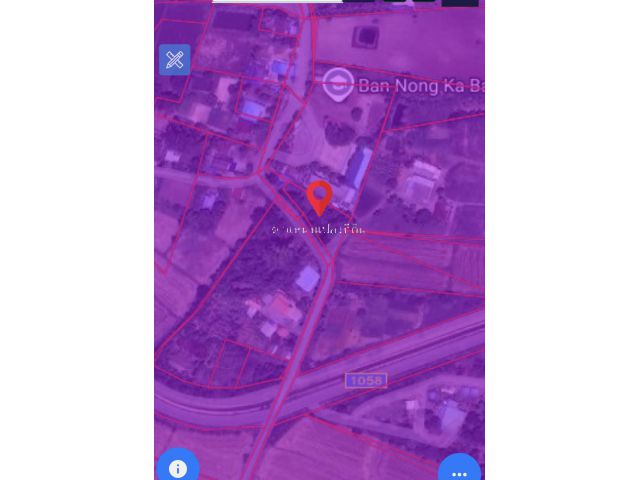Select the Ban Nong Ka Ba place marker
This screenshot has width=640, height=480.
pyautogui.click(x=338, y=83)
